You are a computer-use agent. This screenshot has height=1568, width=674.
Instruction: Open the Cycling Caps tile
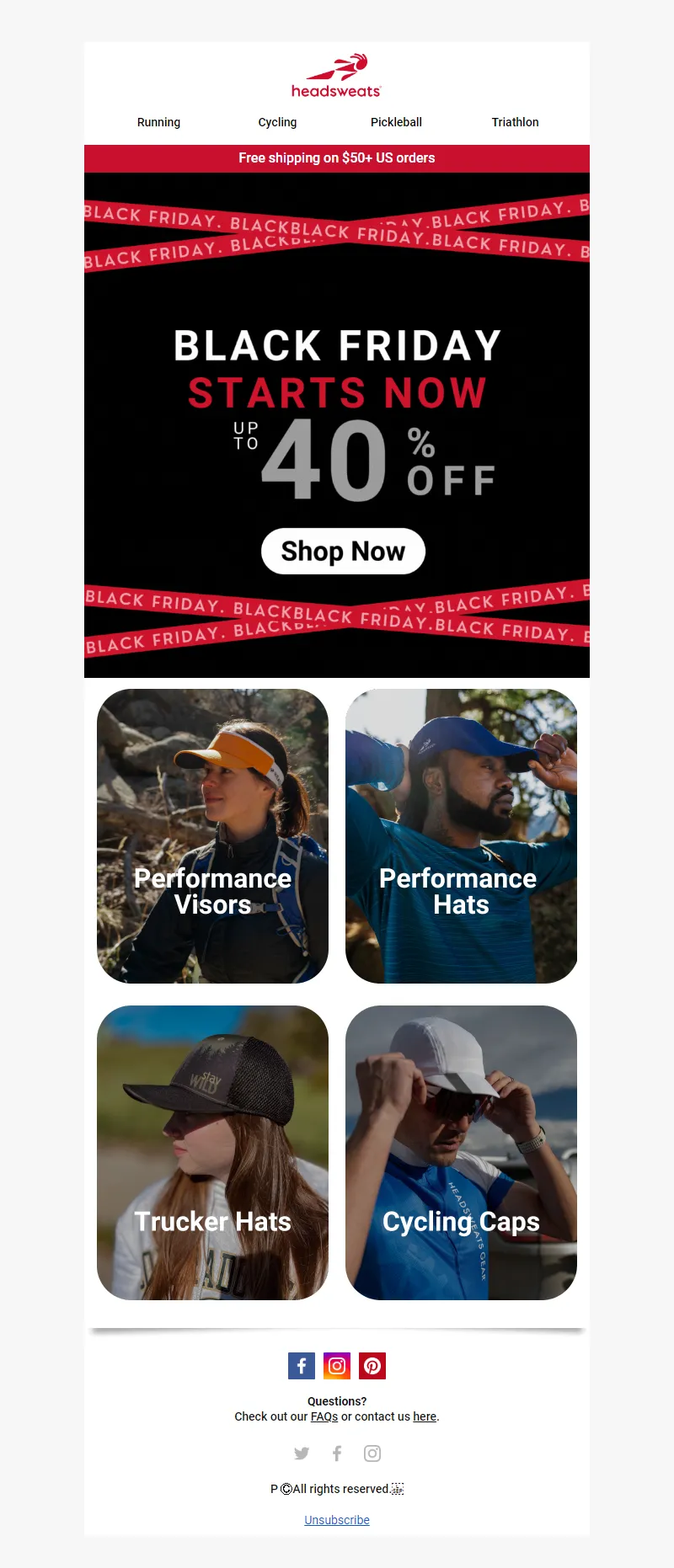pos(461,1153)
